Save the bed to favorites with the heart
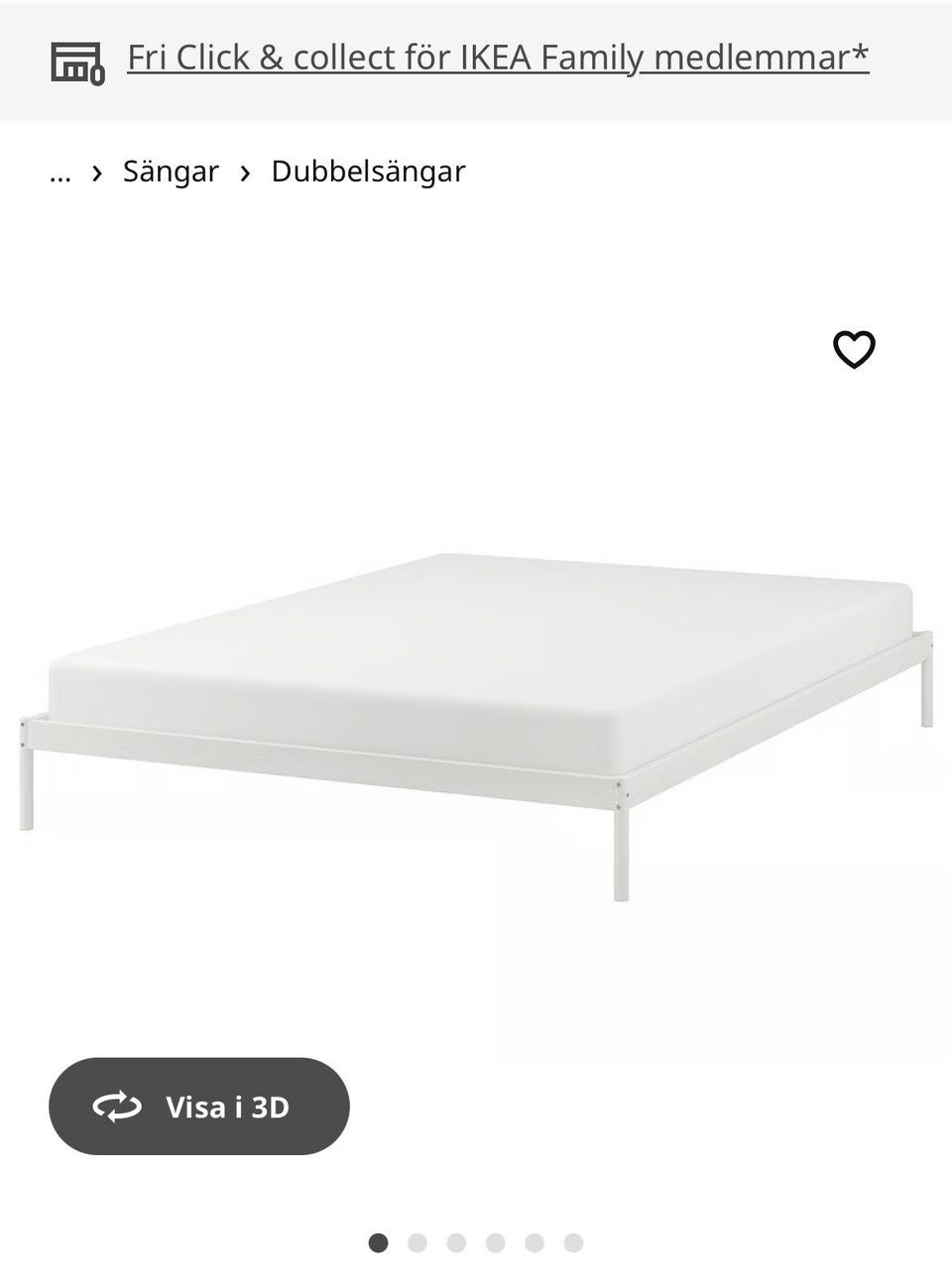Screen dimensions: 952x1278 853,349
